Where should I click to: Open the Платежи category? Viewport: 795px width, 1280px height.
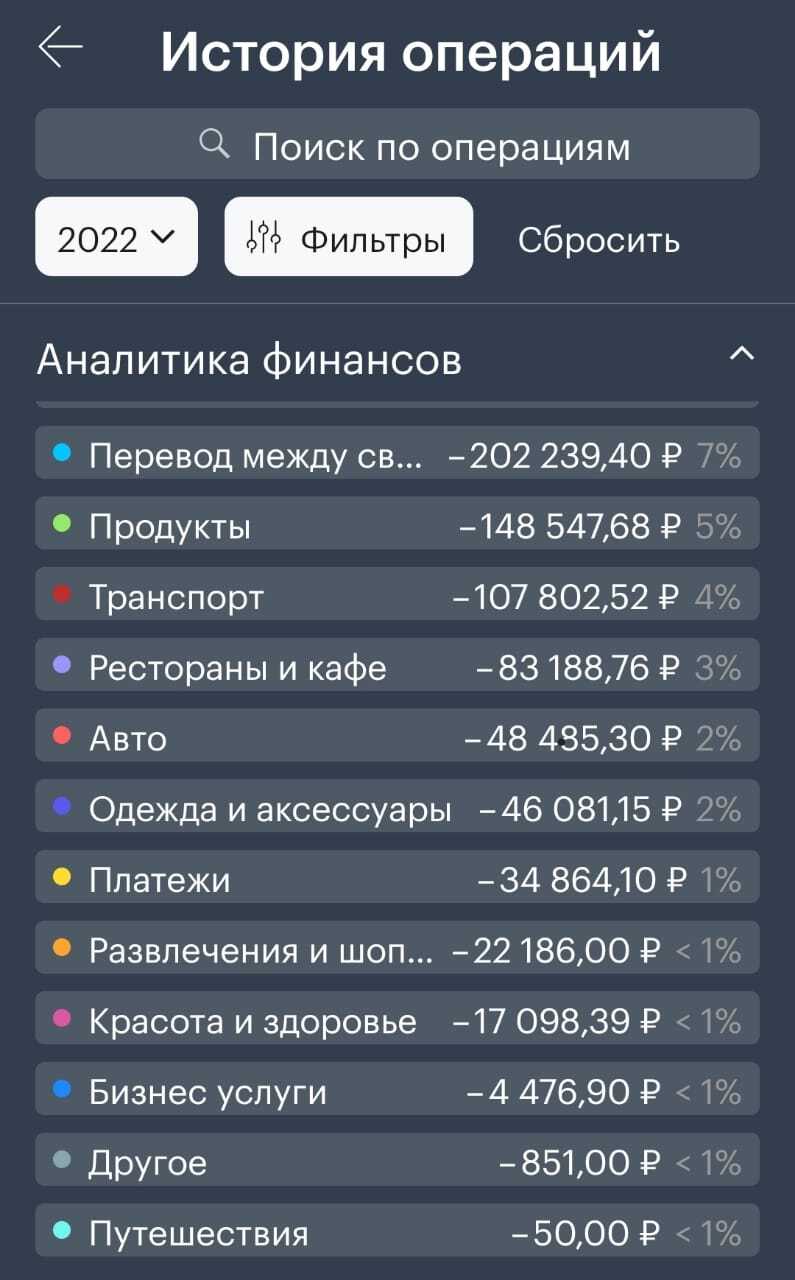click(x=397, y=880)
